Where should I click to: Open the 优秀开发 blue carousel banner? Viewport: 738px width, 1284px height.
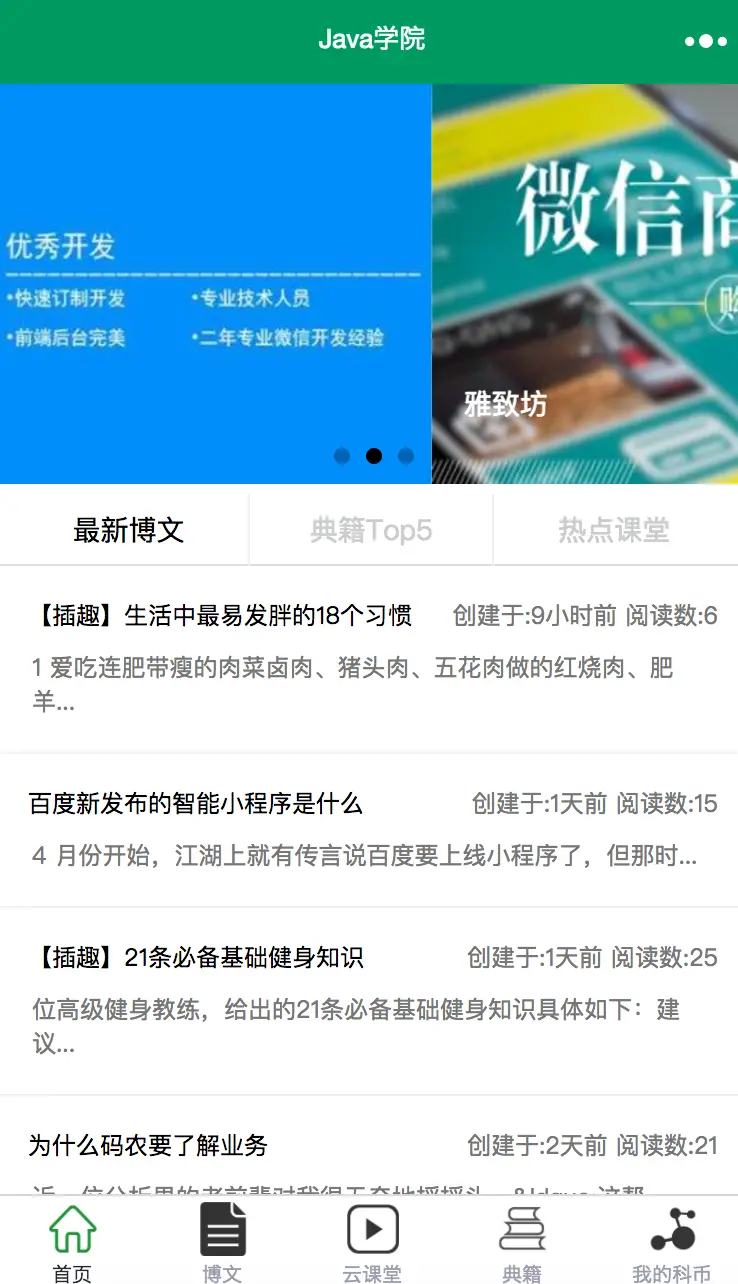(x=215, y=284)
